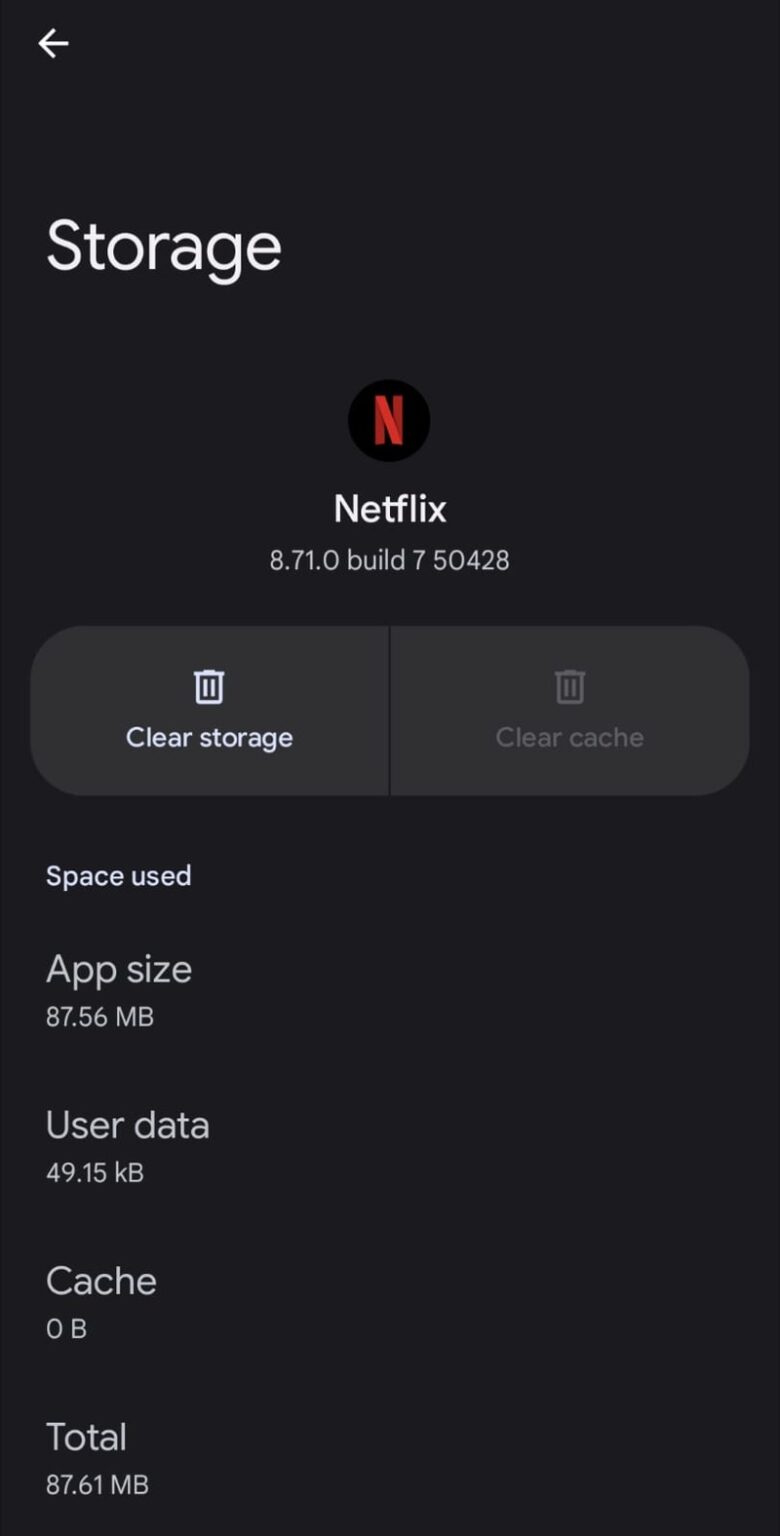Go back from the Storage screen
This screenshot has width=780, height=1536.
coord(53,43)
